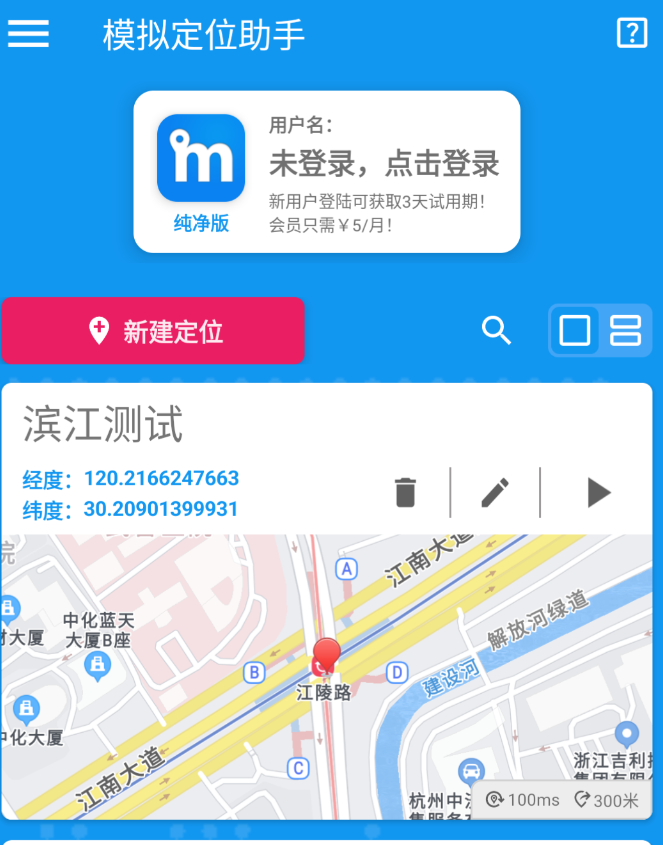Delete the 滨江测试 location
The image size is (663, 845).
pyautogui.click(x=405, y=492)
